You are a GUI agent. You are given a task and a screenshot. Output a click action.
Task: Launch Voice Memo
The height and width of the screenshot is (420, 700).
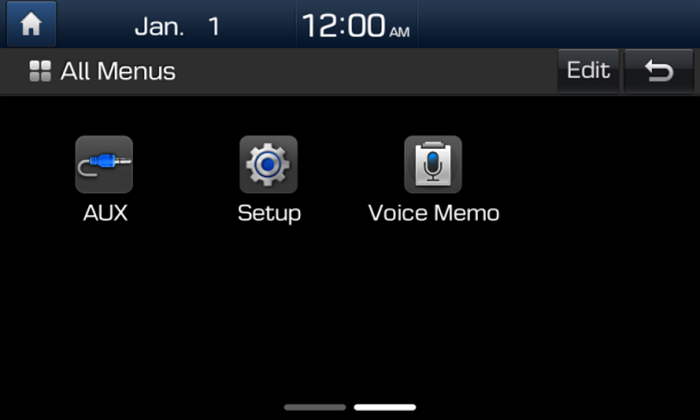click(x=432, y=165)
